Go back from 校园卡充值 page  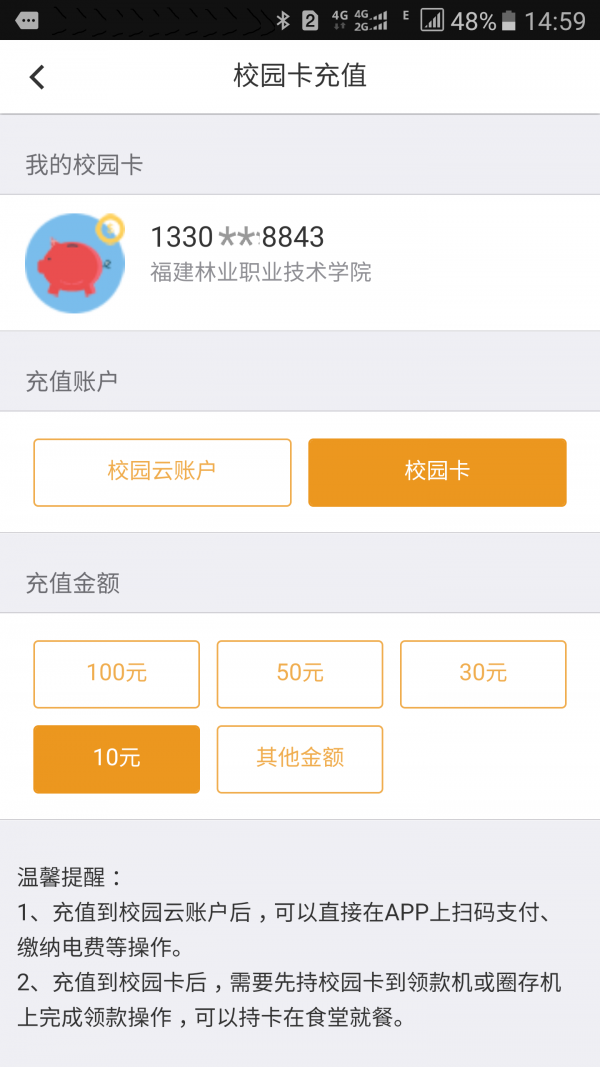(37, 77)
